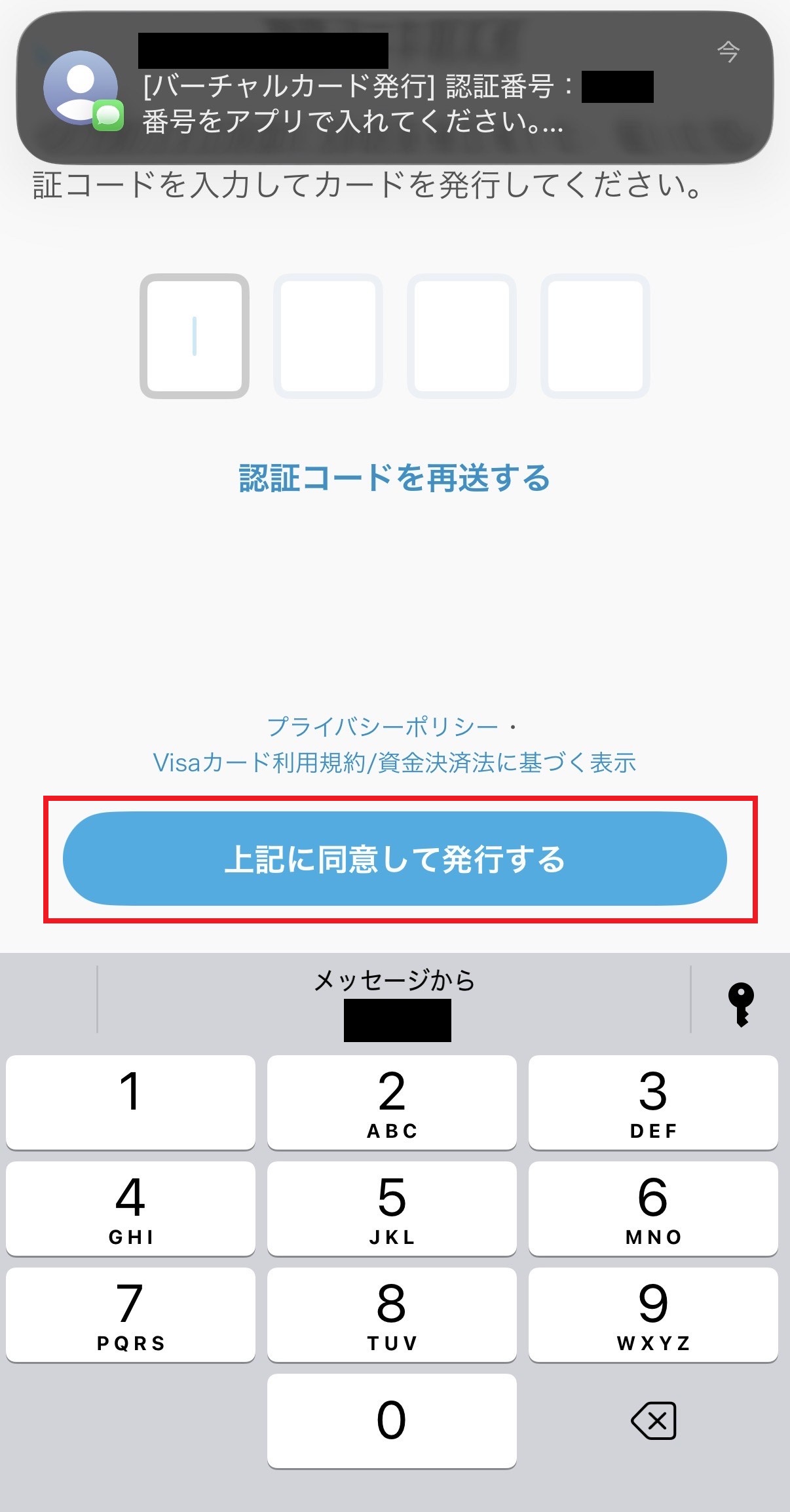The width and height of the screenshot is (790, 1512).
Task: Type digit 5 on the keypad
Action: coord(392,1209)
